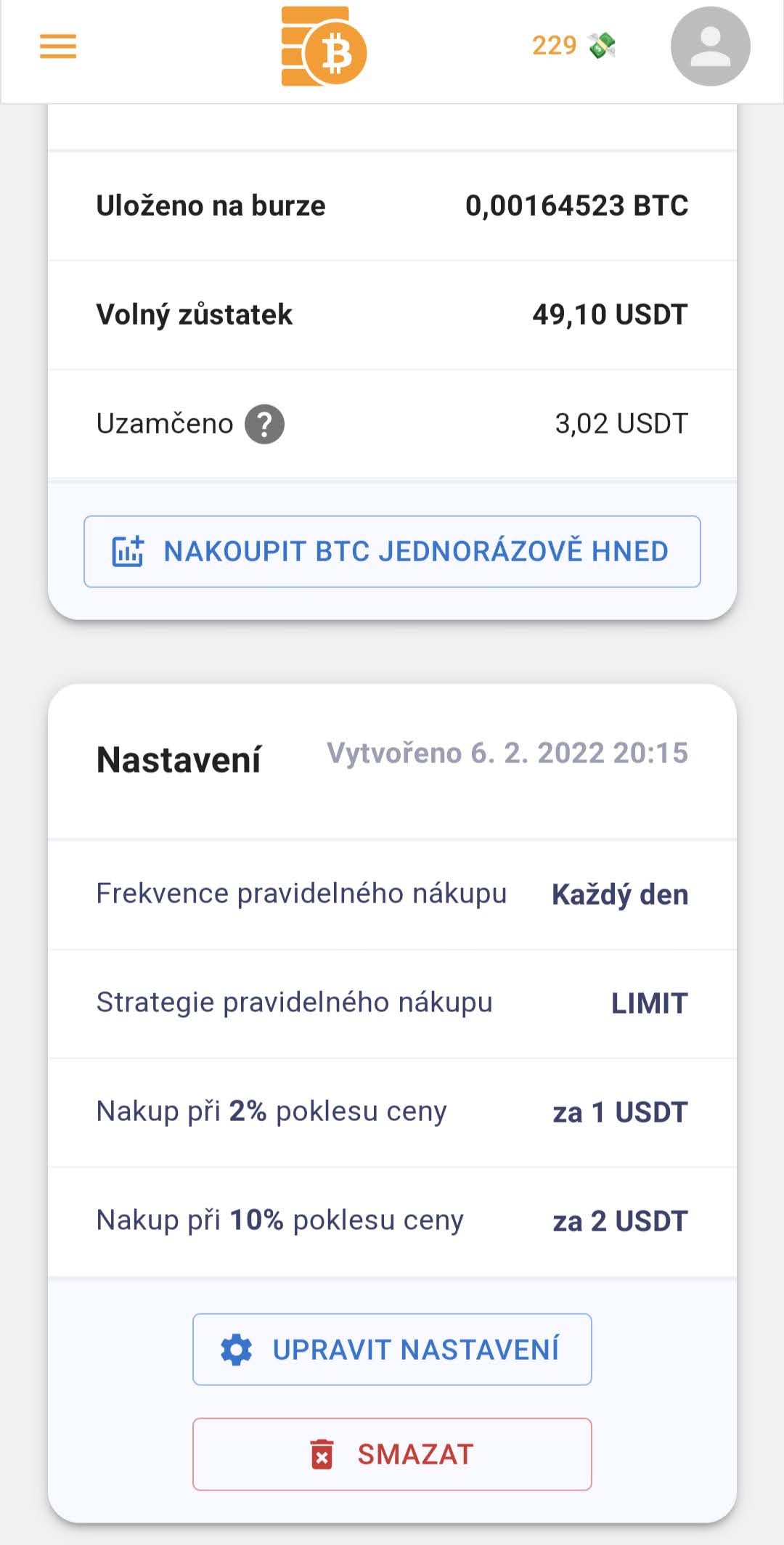784x1545 pixels.
Task: Show help for Uzamčeno balance
Action: 264,424
